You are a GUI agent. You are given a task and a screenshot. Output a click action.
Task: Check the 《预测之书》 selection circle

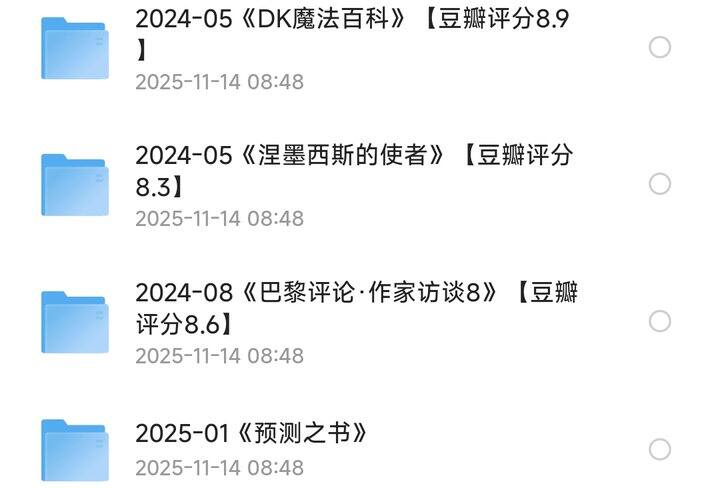(x=660, y=450)
